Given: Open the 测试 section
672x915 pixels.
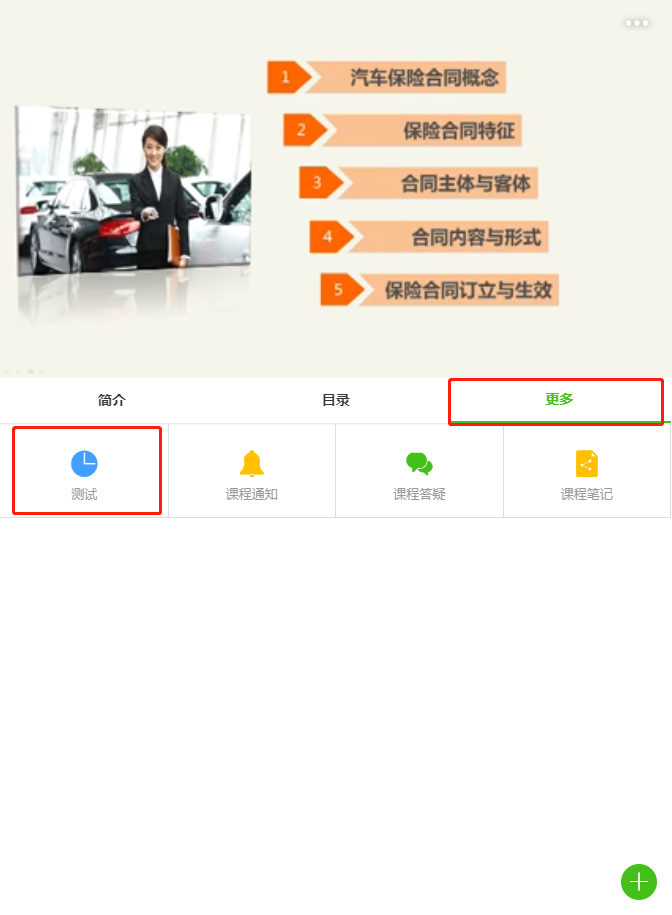Looking at the screenshot, I should [x=85, y=471].
